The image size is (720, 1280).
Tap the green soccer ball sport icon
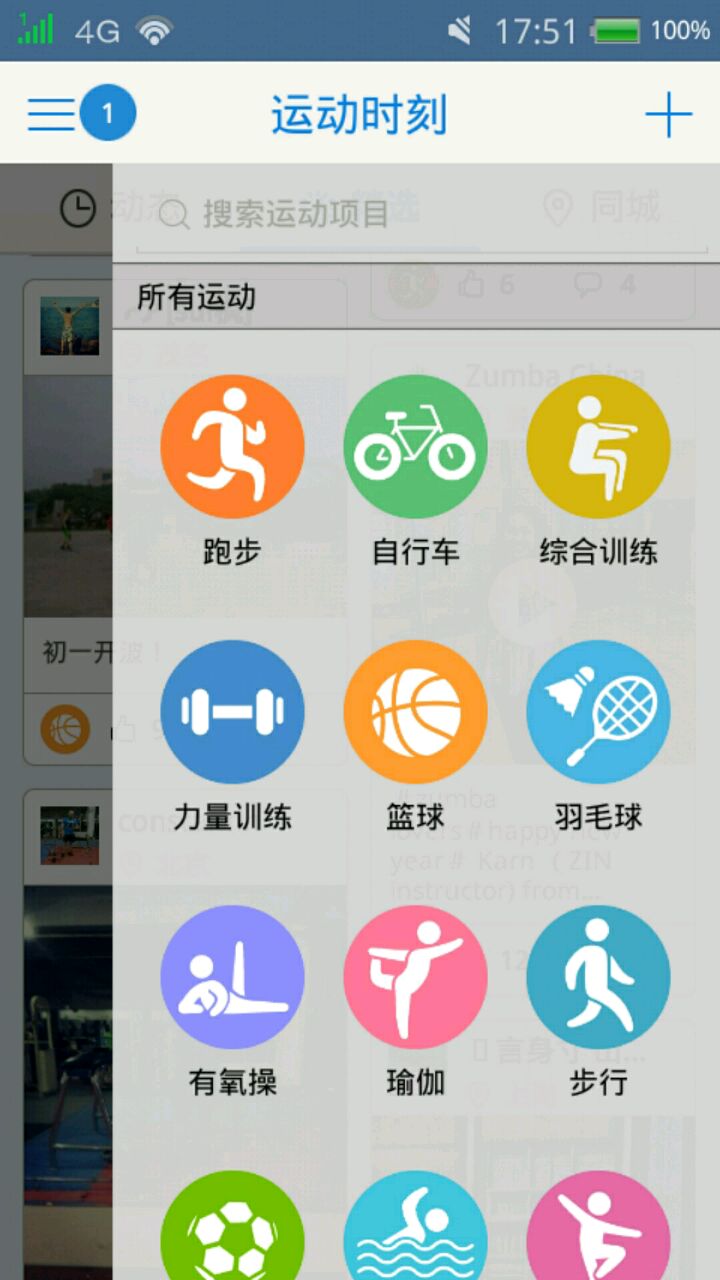232,1230
